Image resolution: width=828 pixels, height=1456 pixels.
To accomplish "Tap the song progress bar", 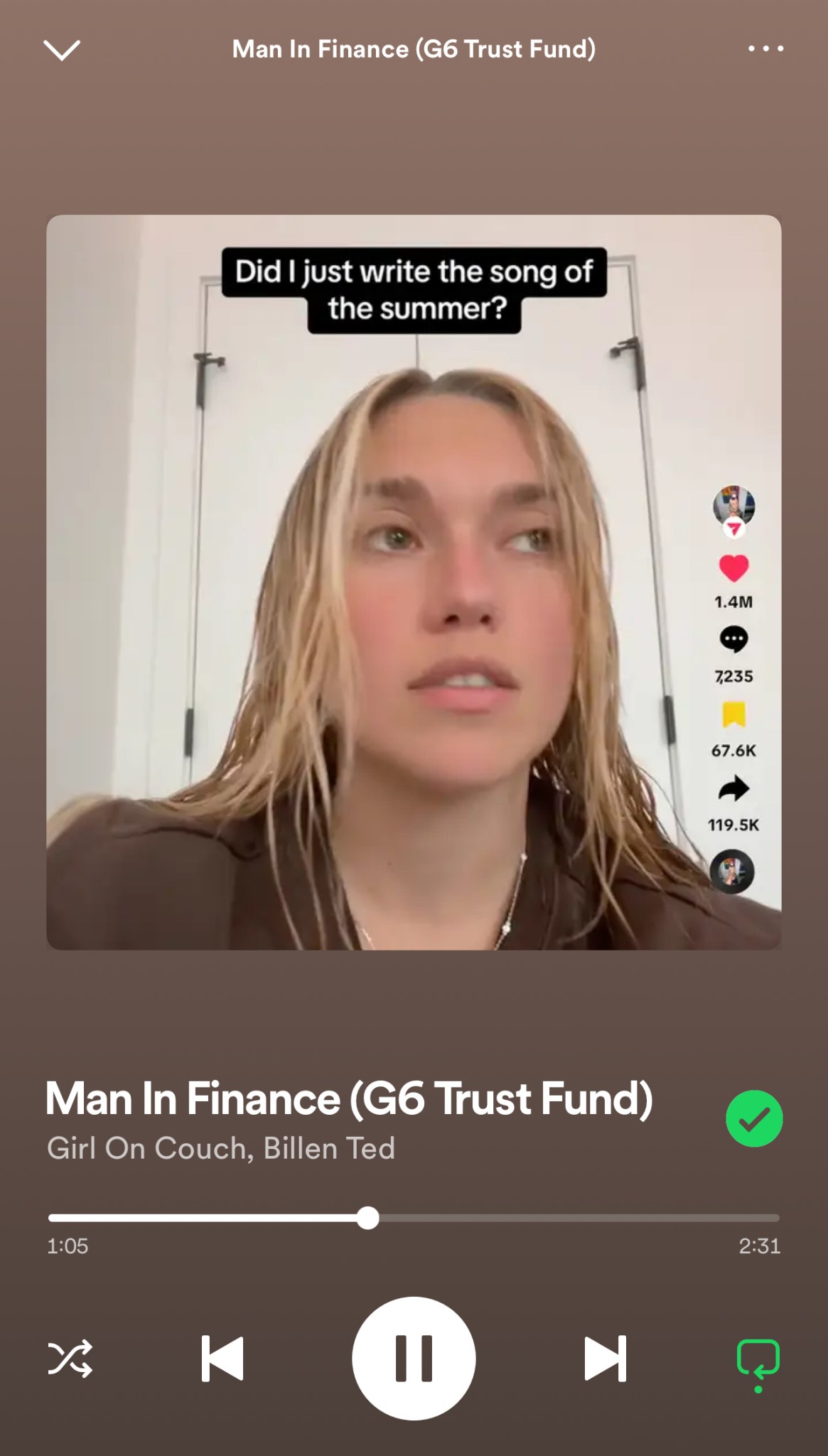I will pos(414,1218).
